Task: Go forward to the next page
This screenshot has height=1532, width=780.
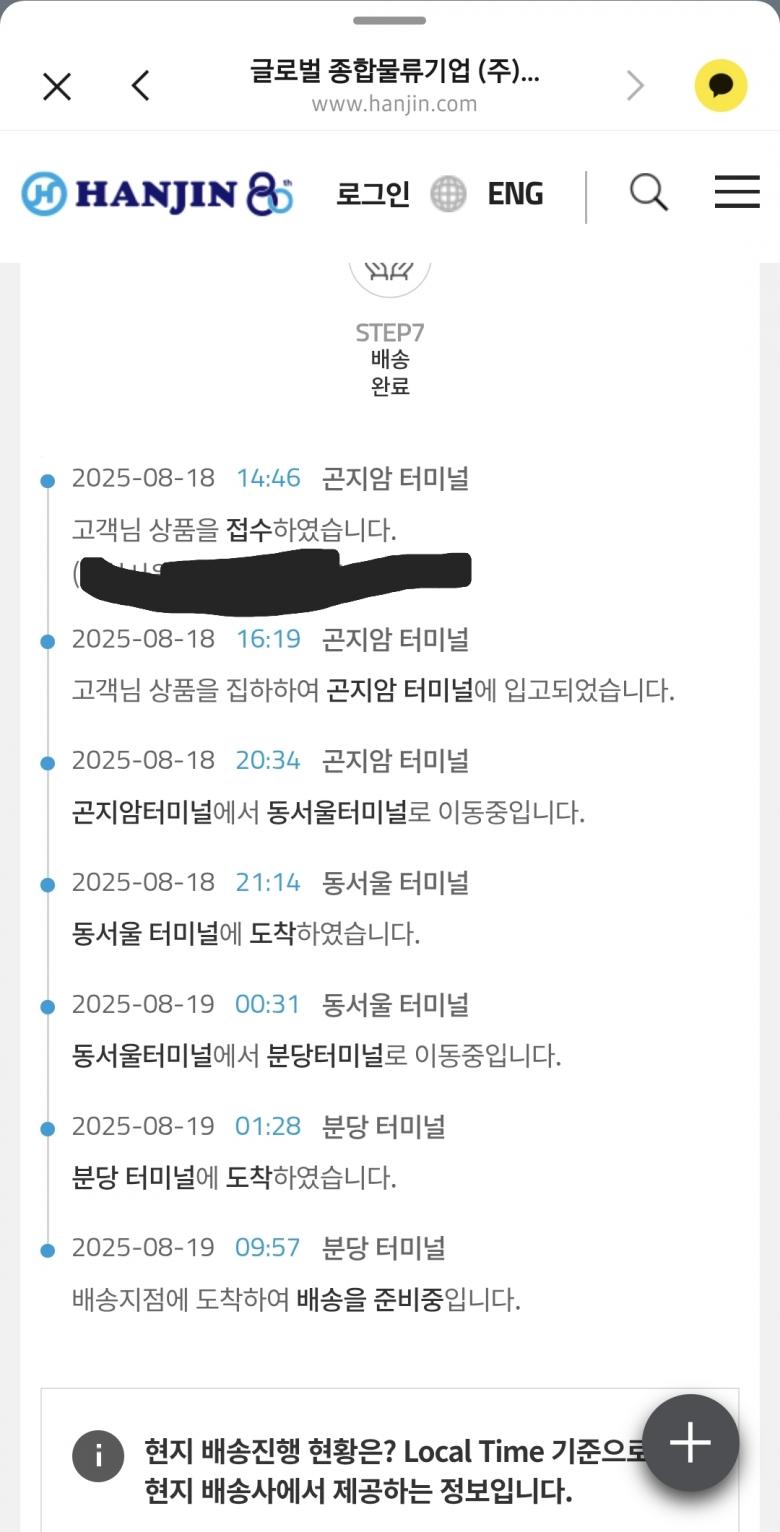Action: [x=635, y=87]
